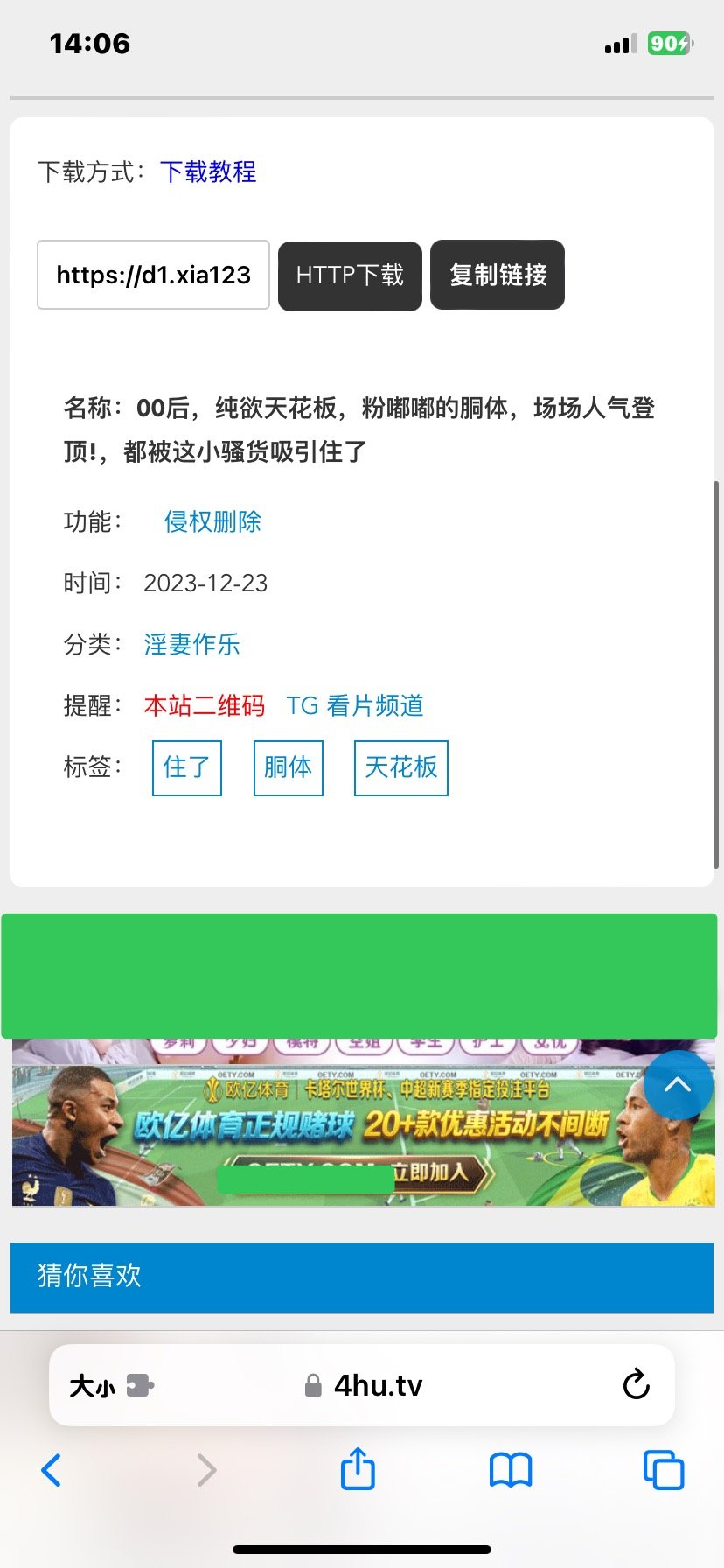Copy the link with 复制链接
The height and width of the screenshot is (1568, 724).
[x=498, y=276]
